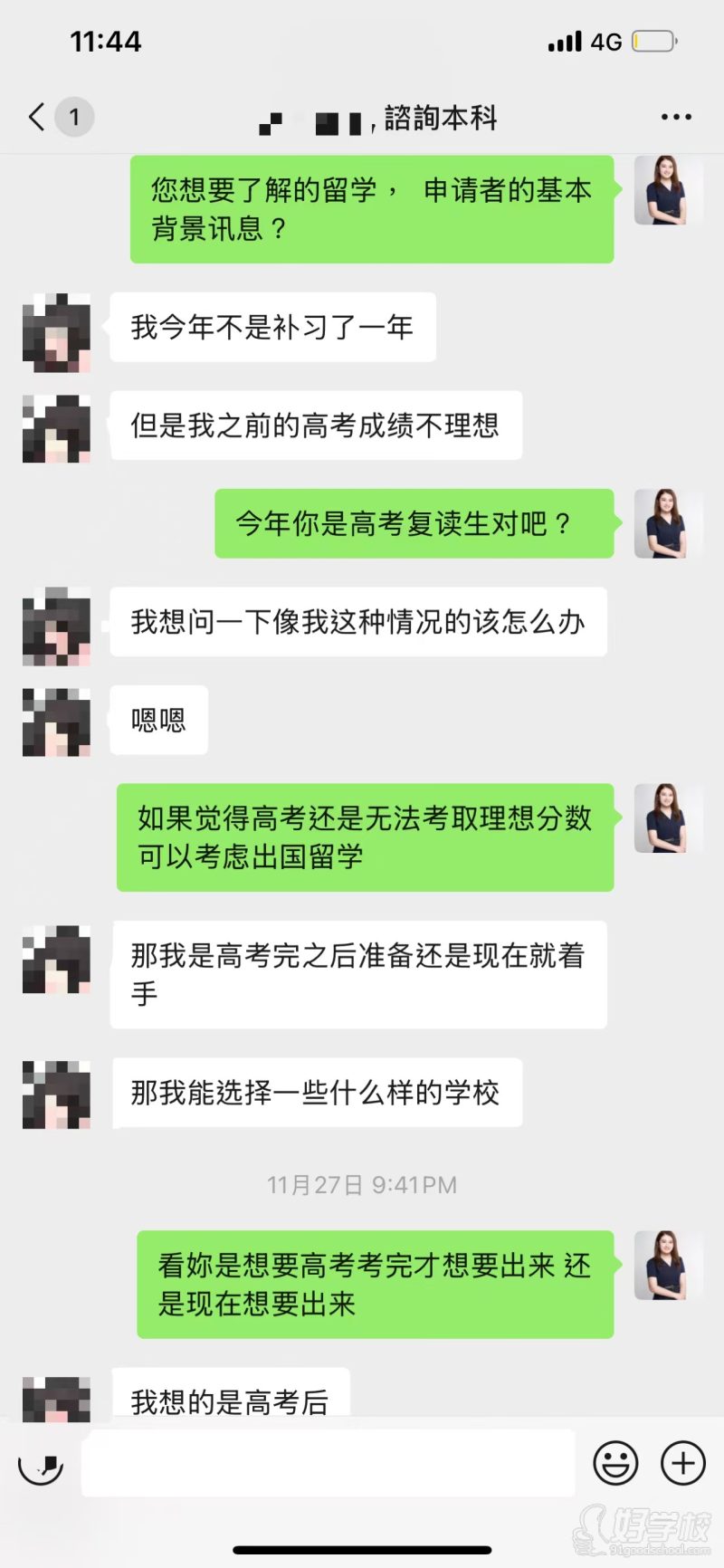724x1568 pixels.
Task: Open the emoji picker icon
Action: point(614,1462)
